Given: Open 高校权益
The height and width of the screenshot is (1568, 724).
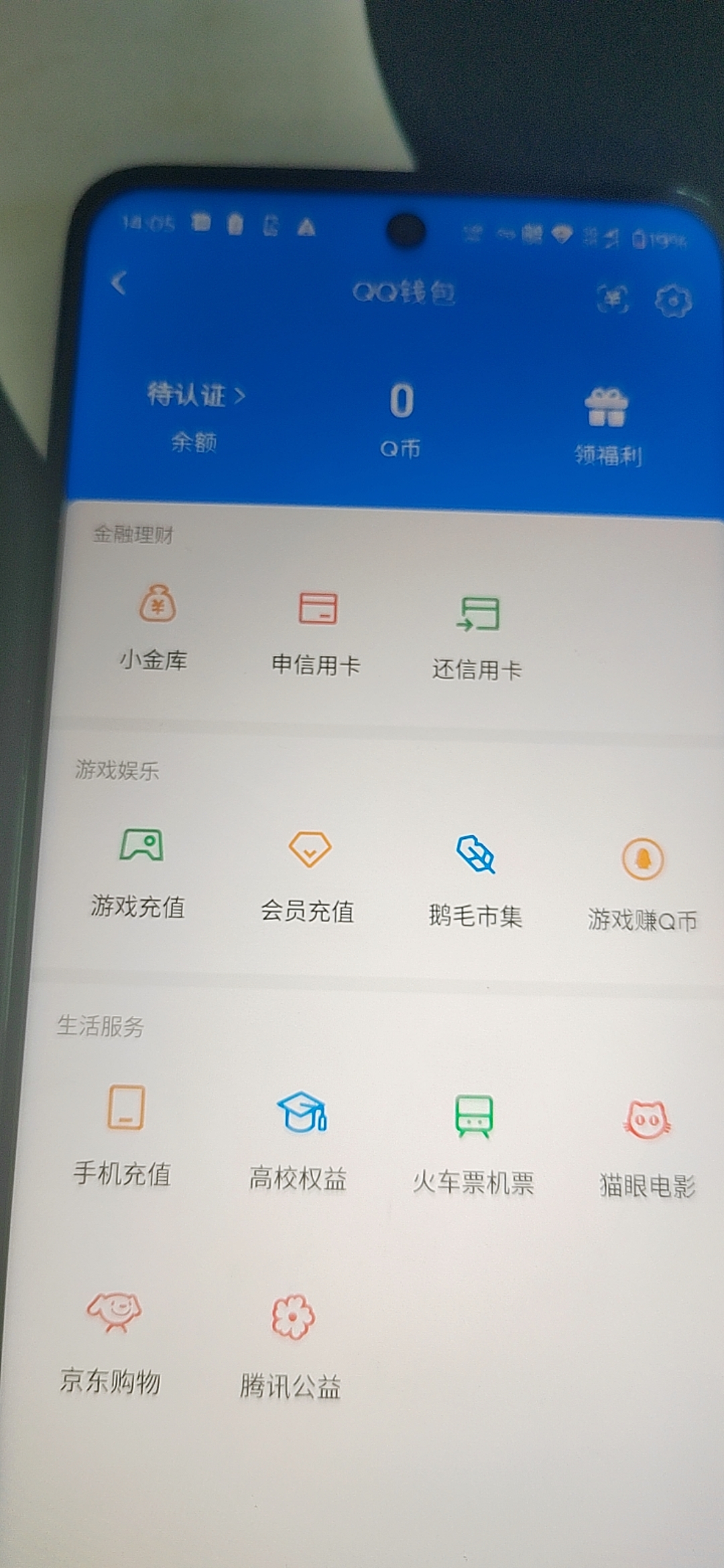Looking at the screenshot, I should click(x=300, y=1140).
